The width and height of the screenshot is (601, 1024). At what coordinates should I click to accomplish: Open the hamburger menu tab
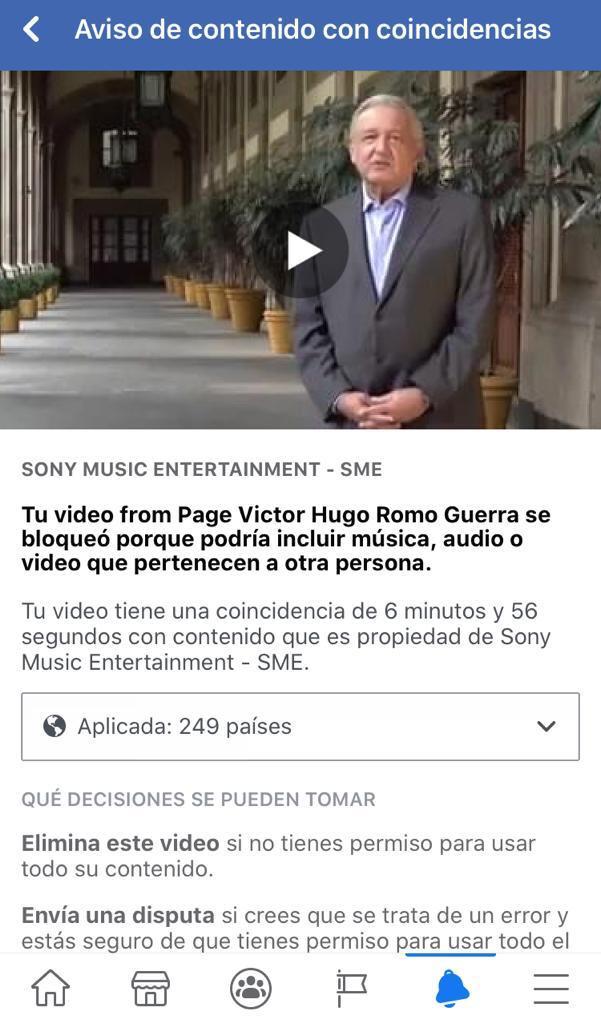[x=551, y=988]
